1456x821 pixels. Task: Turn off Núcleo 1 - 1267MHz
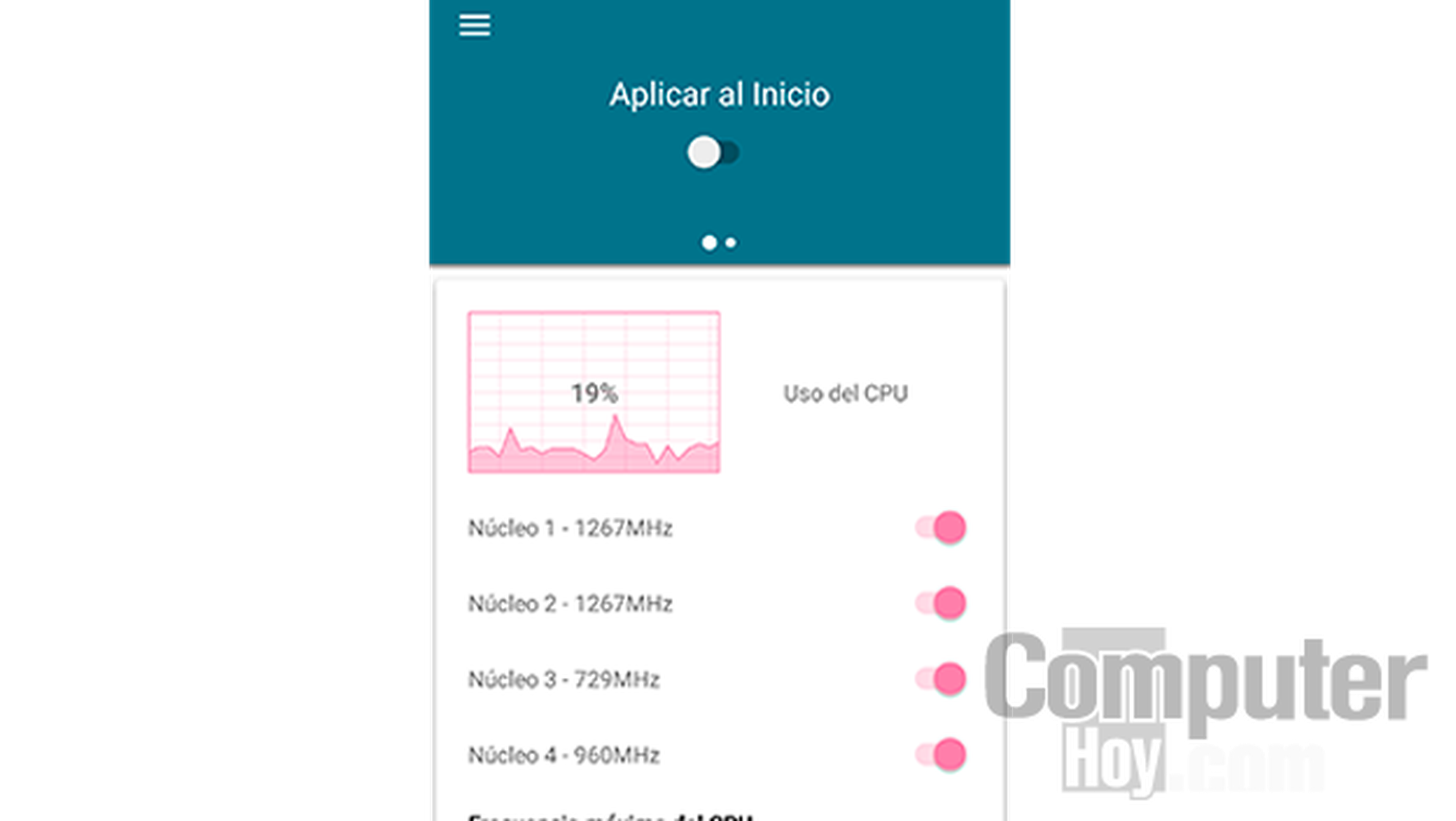coord(941,528)
